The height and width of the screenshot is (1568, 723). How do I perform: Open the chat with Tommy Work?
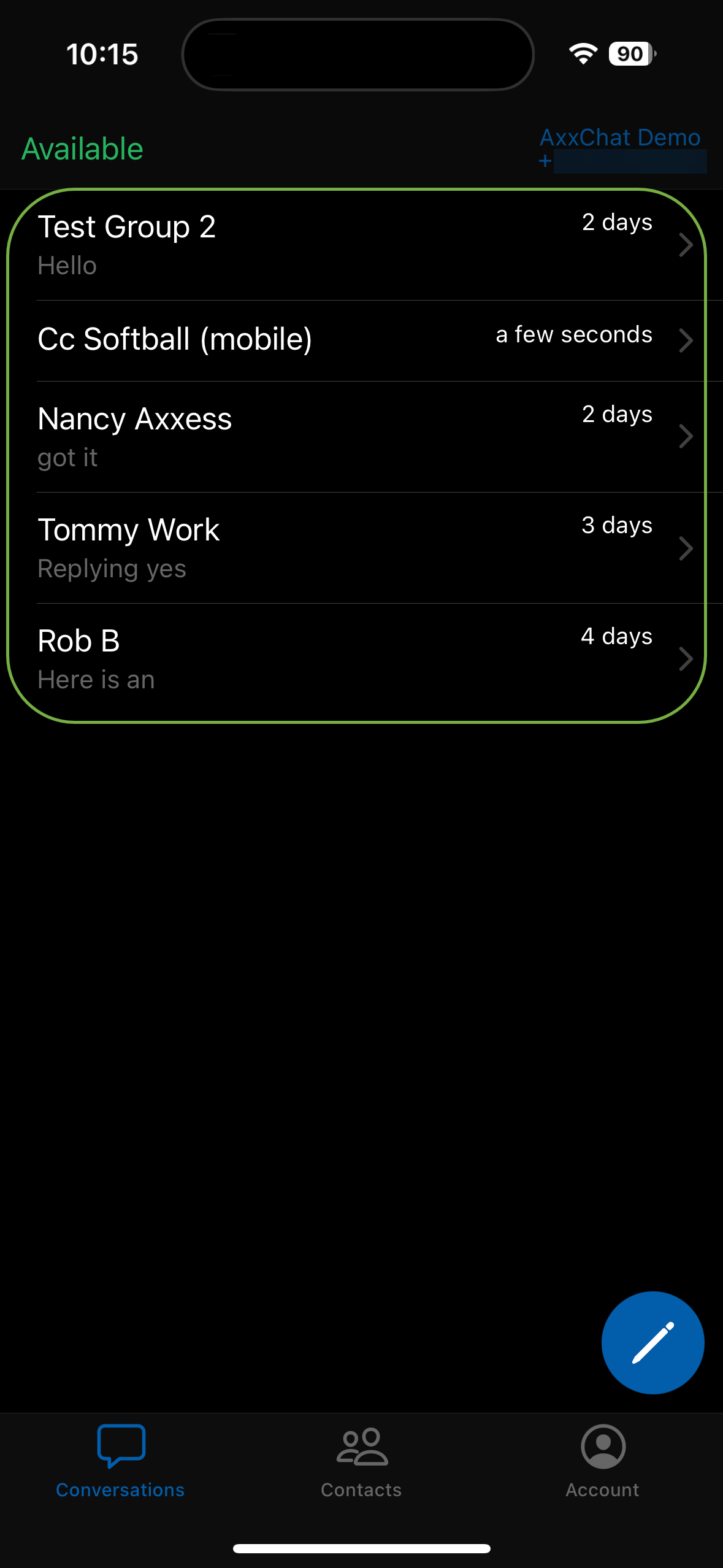point(343,547)
